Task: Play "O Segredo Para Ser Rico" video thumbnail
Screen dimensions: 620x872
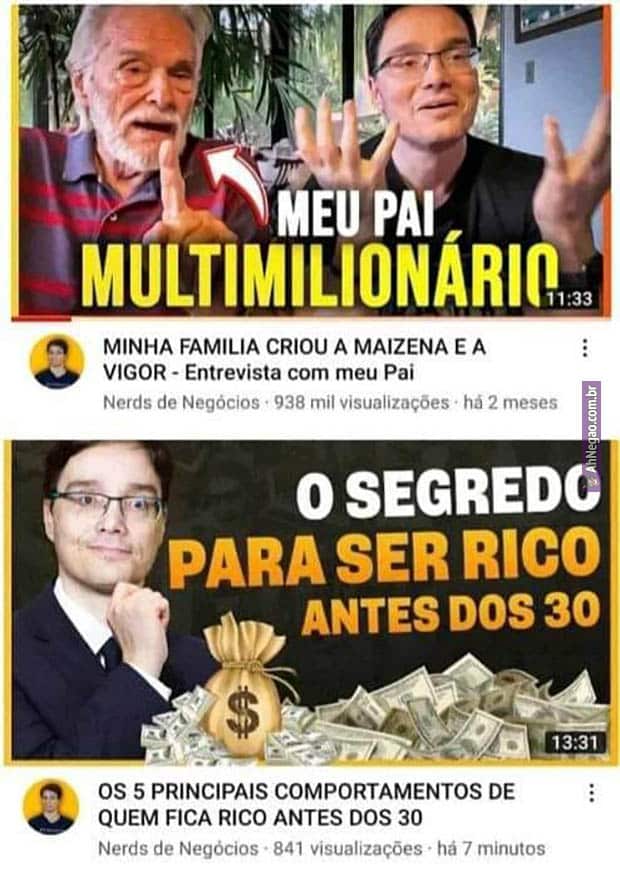Action: 310,600
